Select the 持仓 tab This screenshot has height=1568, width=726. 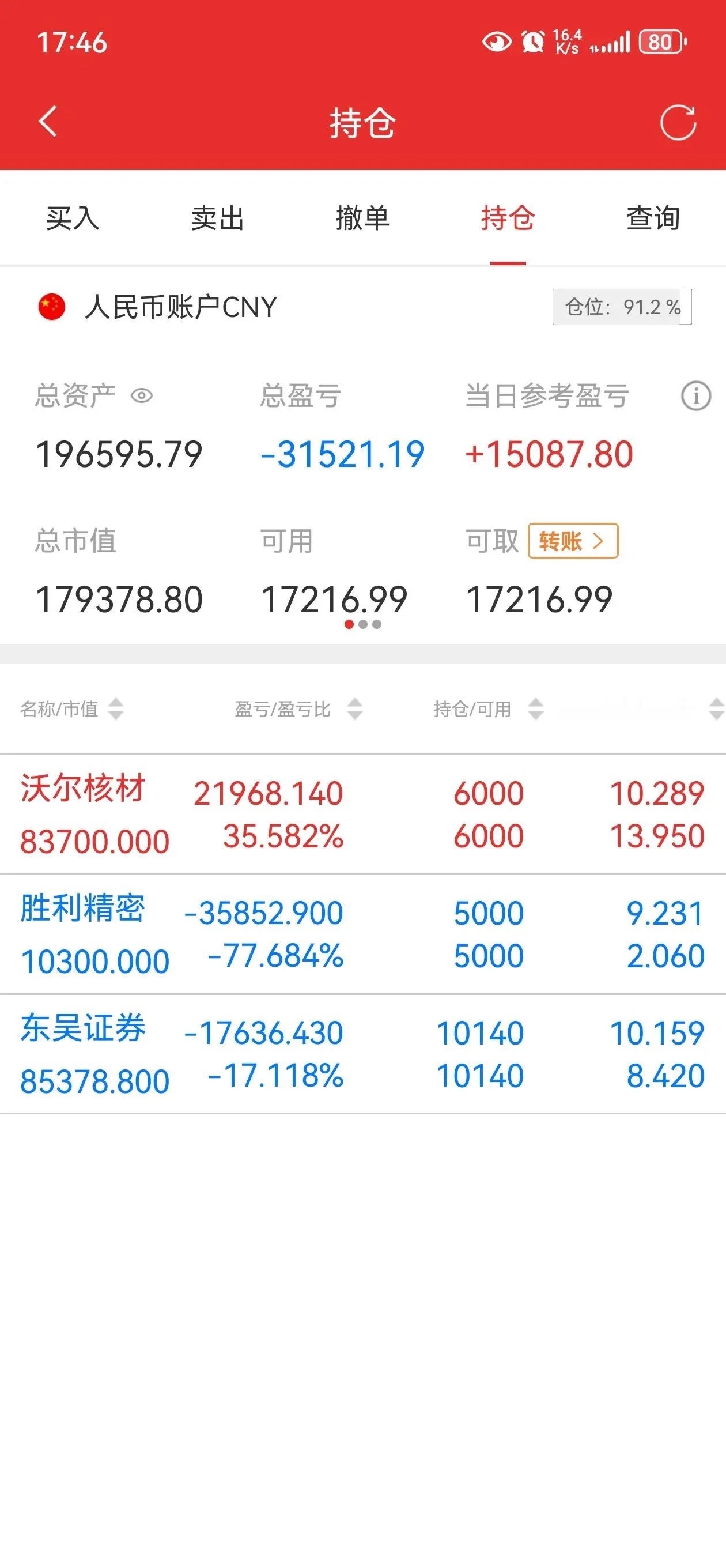click(x=508, y=218)
